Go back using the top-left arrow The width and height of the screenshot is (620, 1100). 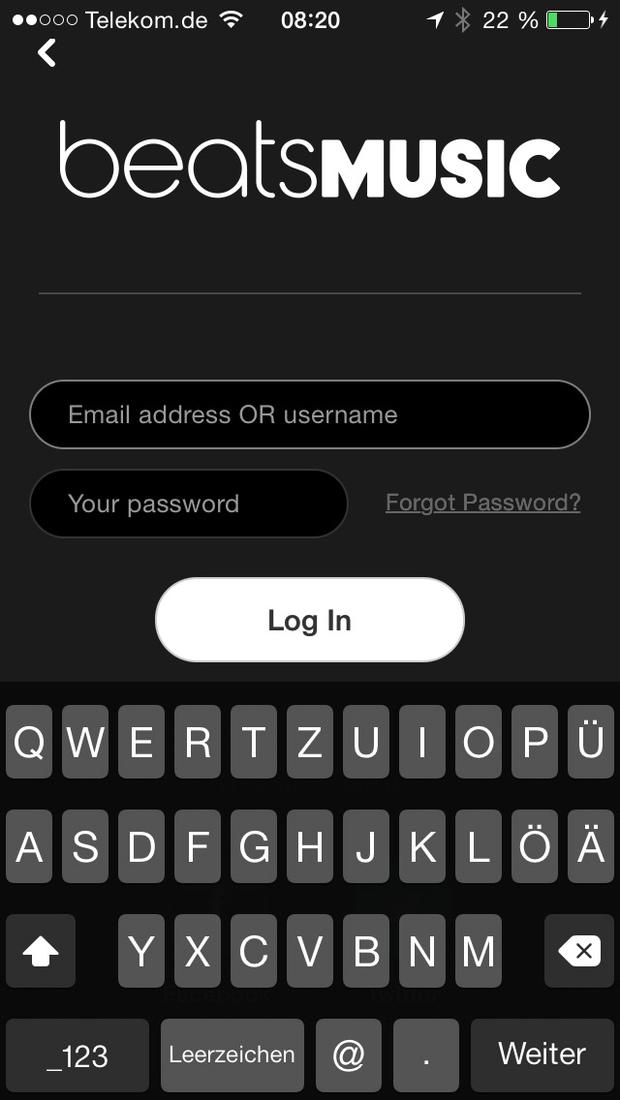point(46,53)
